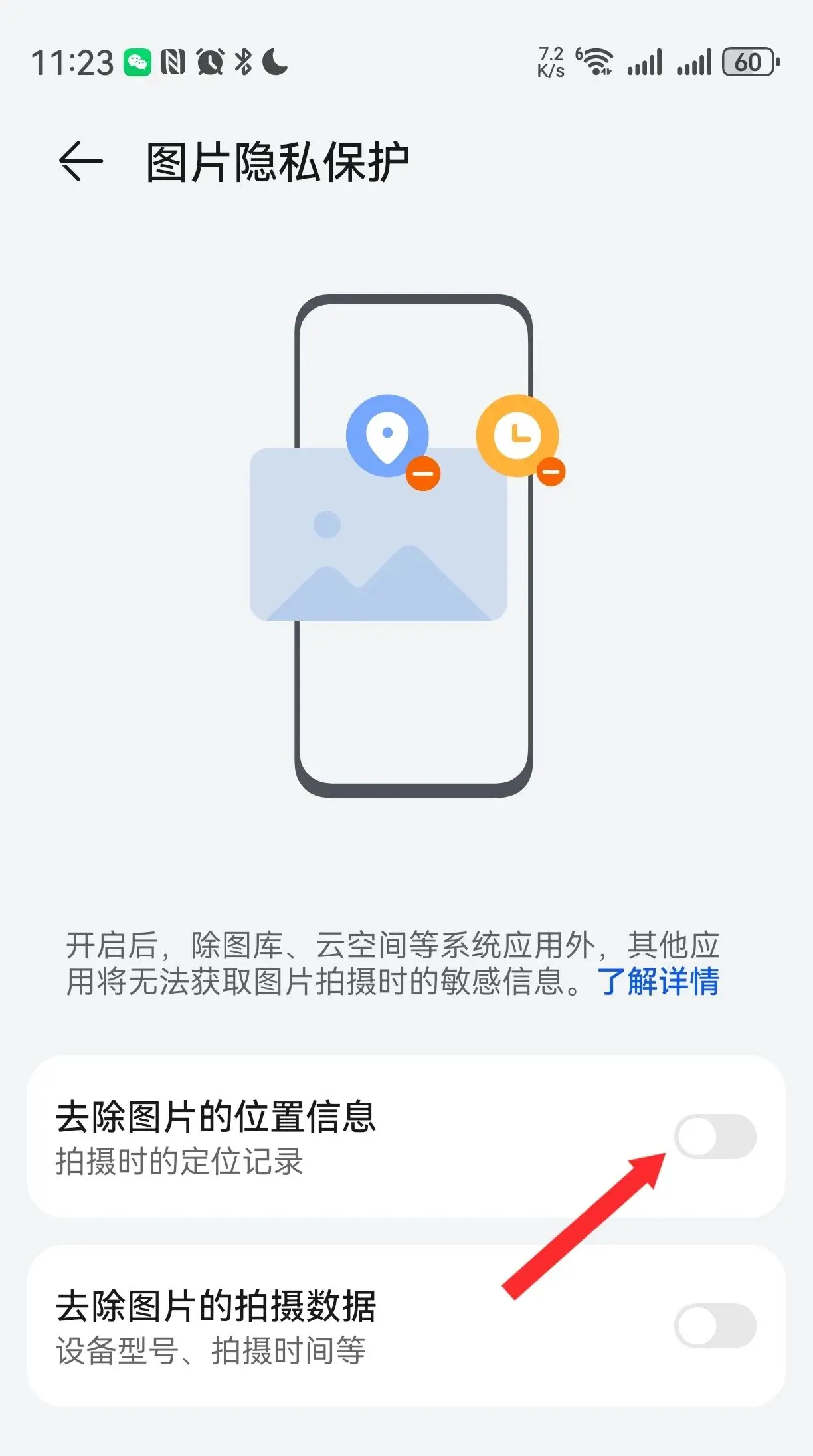Open the 了解详情 link
The image size is (813, 1456).
[658, 982]
